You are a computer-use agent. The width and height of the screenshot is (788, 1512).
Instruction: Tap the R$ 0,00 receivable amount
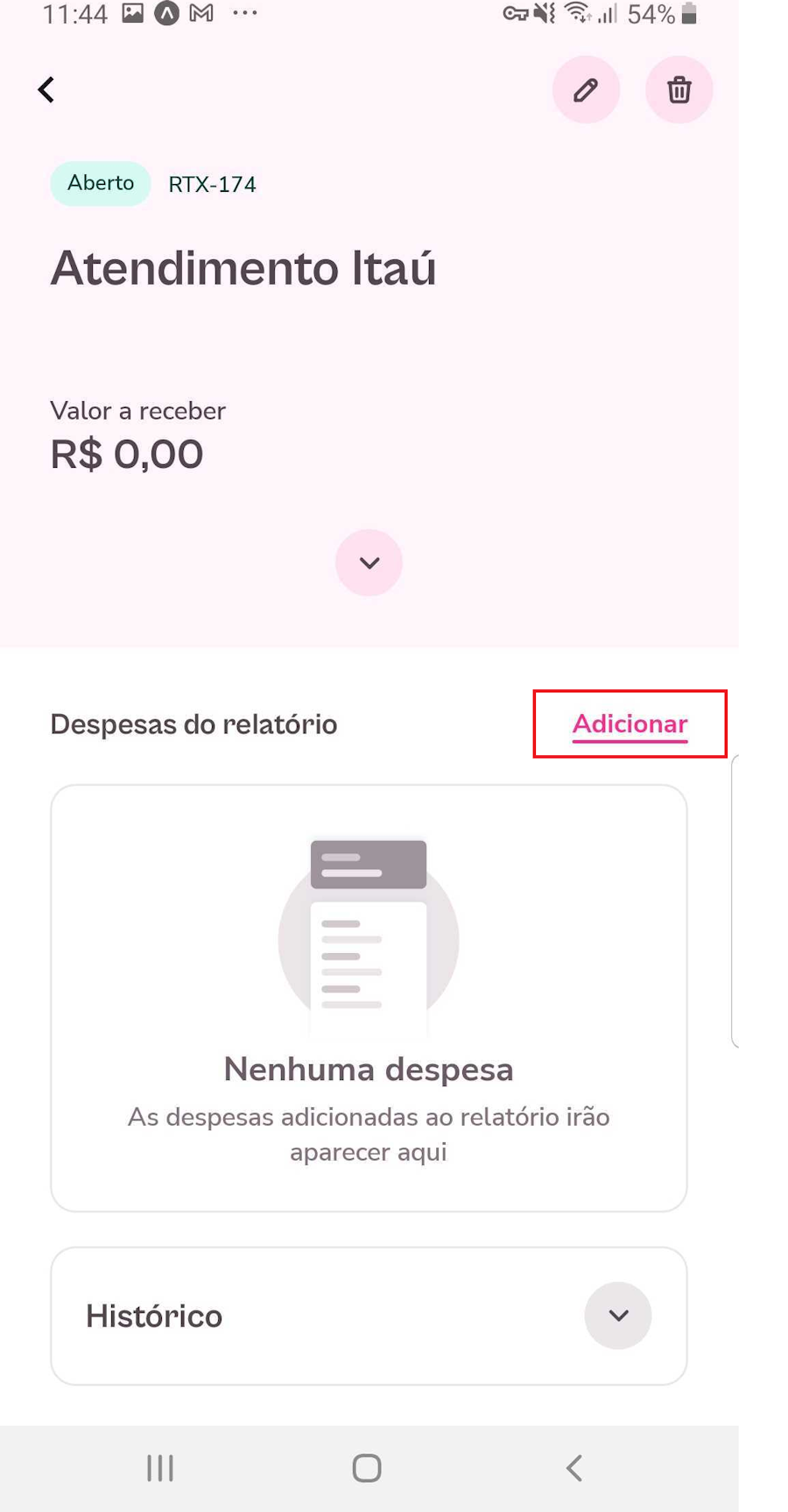(127, 453)
